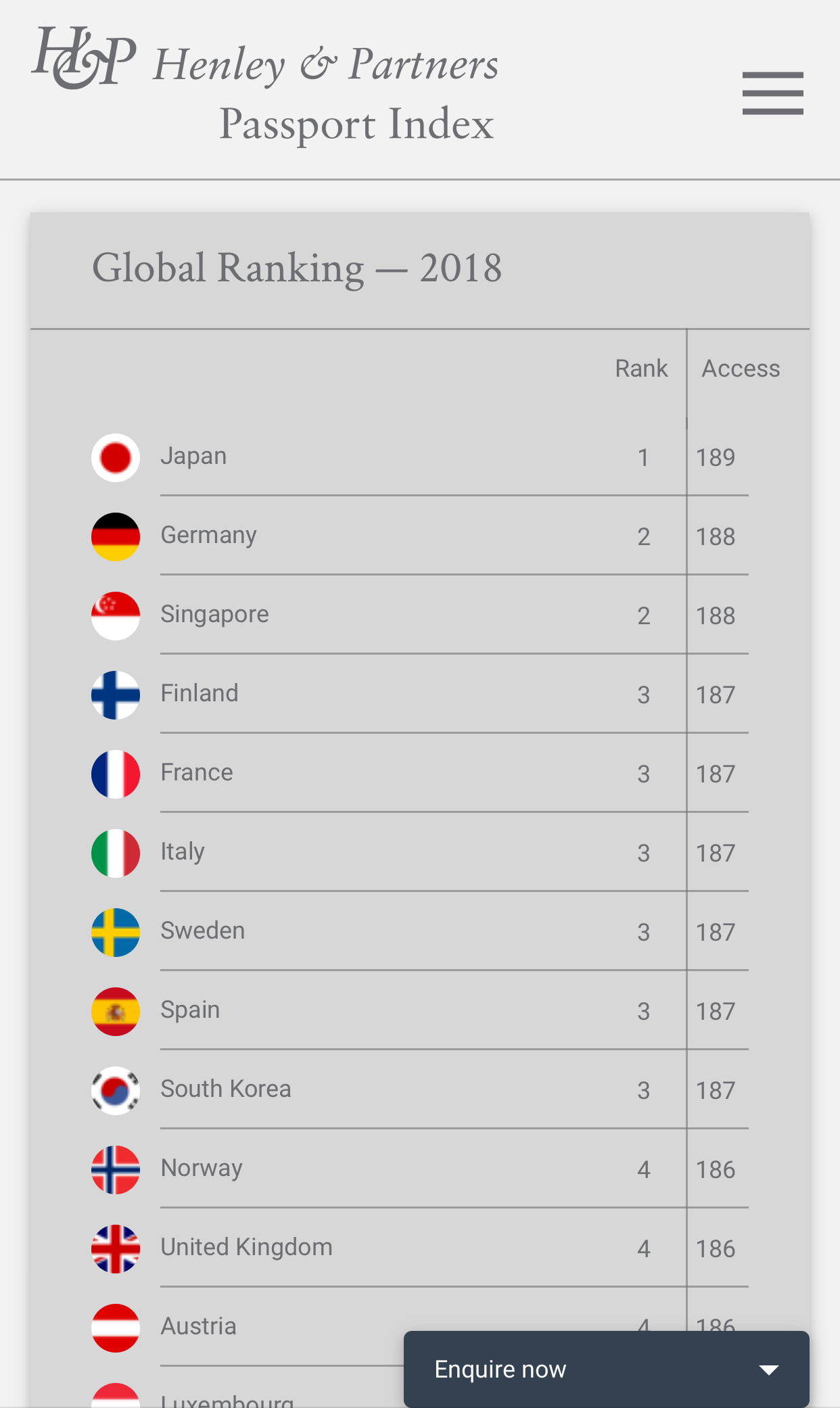Viewport: 840px width, 1408px height.
Task: Open the hamburger menu
Action: (x=772, y=93)
